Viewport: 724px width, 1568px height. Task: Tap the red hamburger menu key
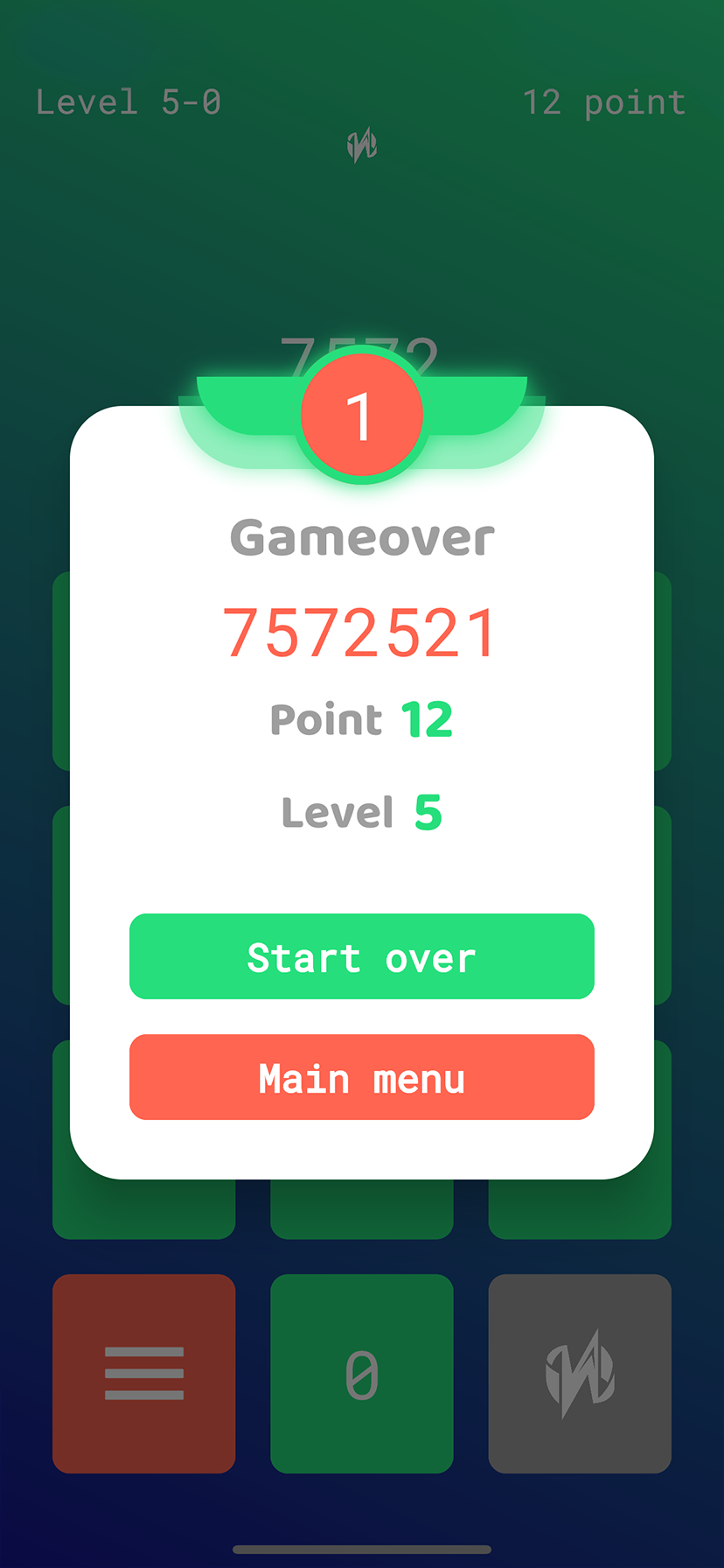(x=144, y=1373)
